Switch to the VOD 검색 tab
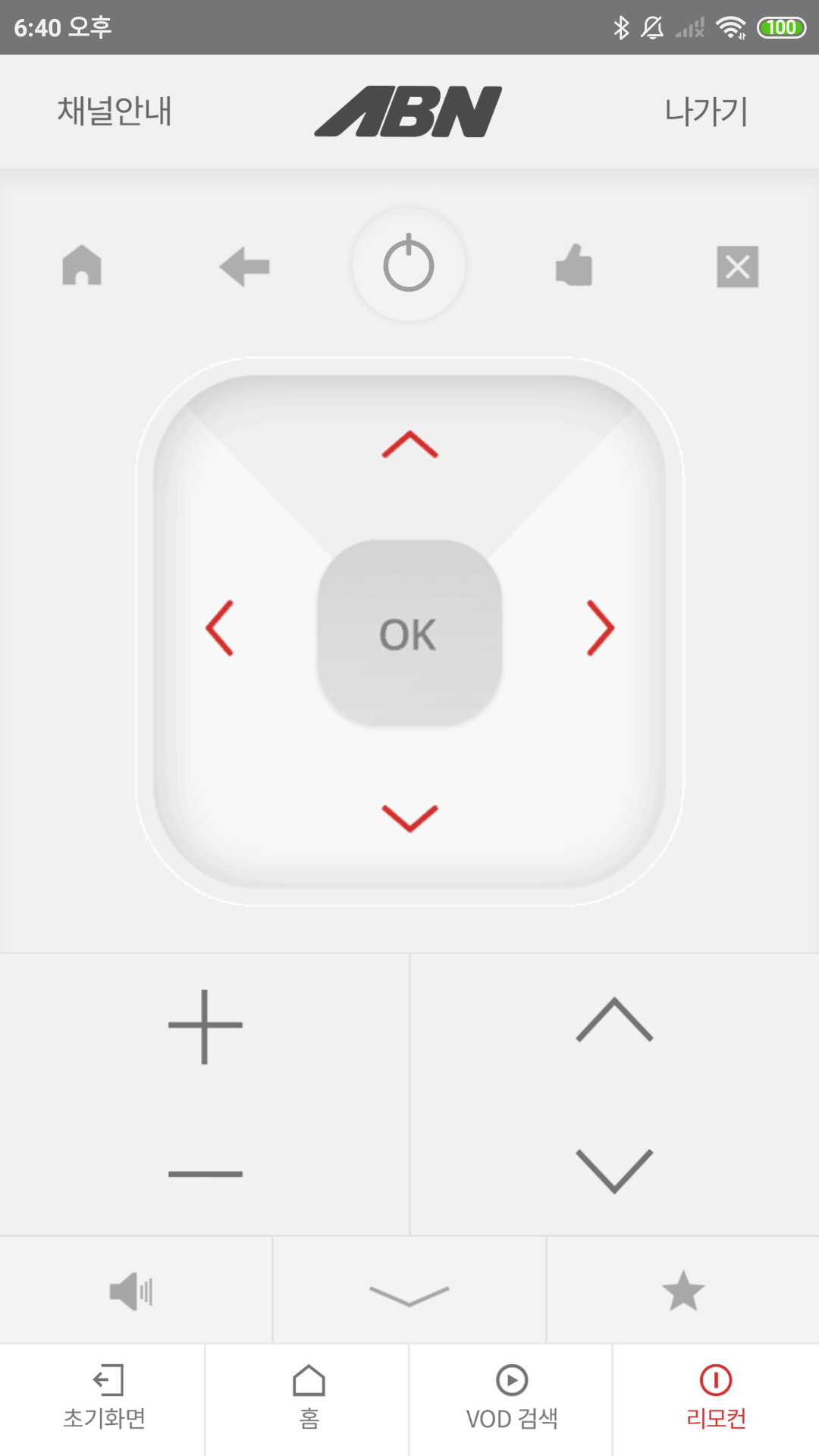Screen dimensions: 819x1456 point(512,1399)
